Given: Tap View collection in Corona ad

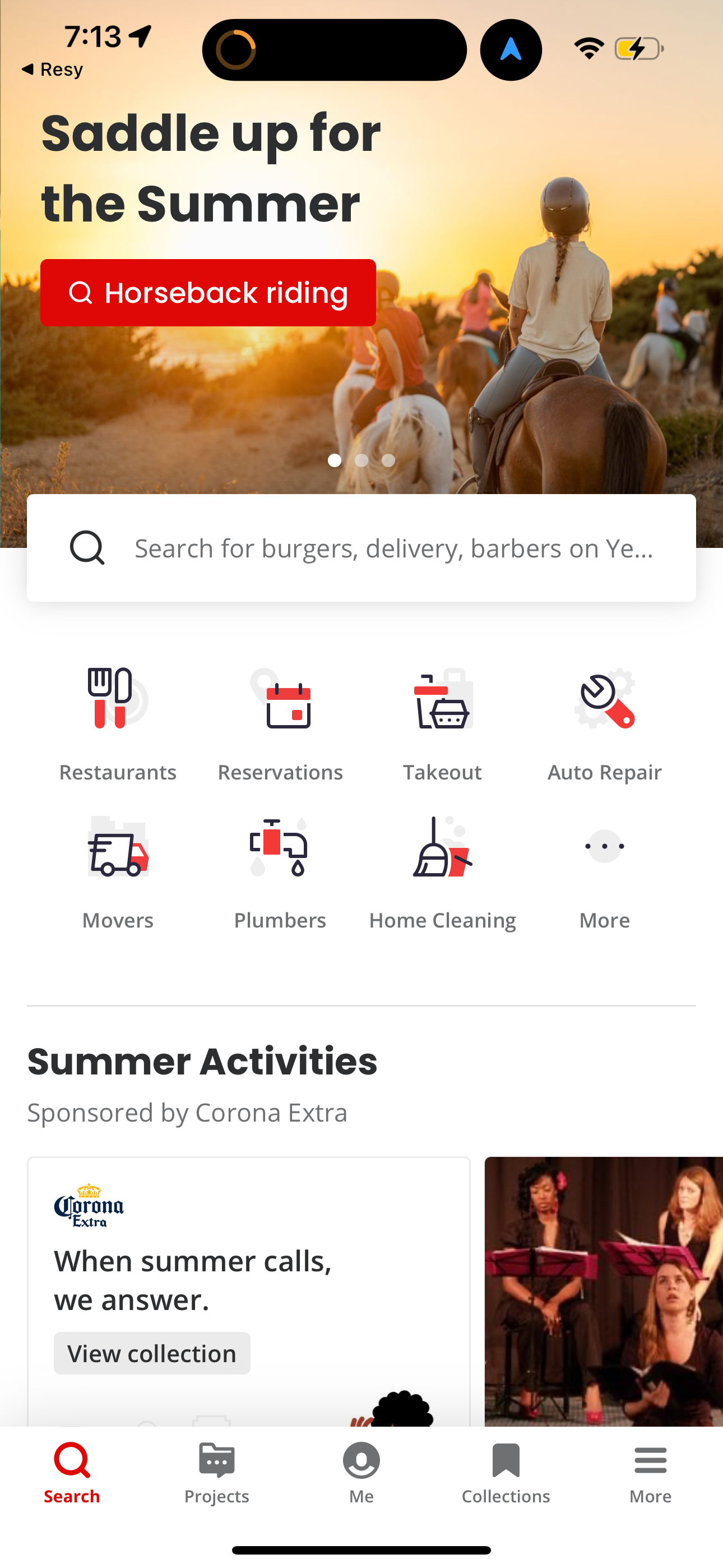Looking at the screenshot, I should click(x=151, y=1353).
